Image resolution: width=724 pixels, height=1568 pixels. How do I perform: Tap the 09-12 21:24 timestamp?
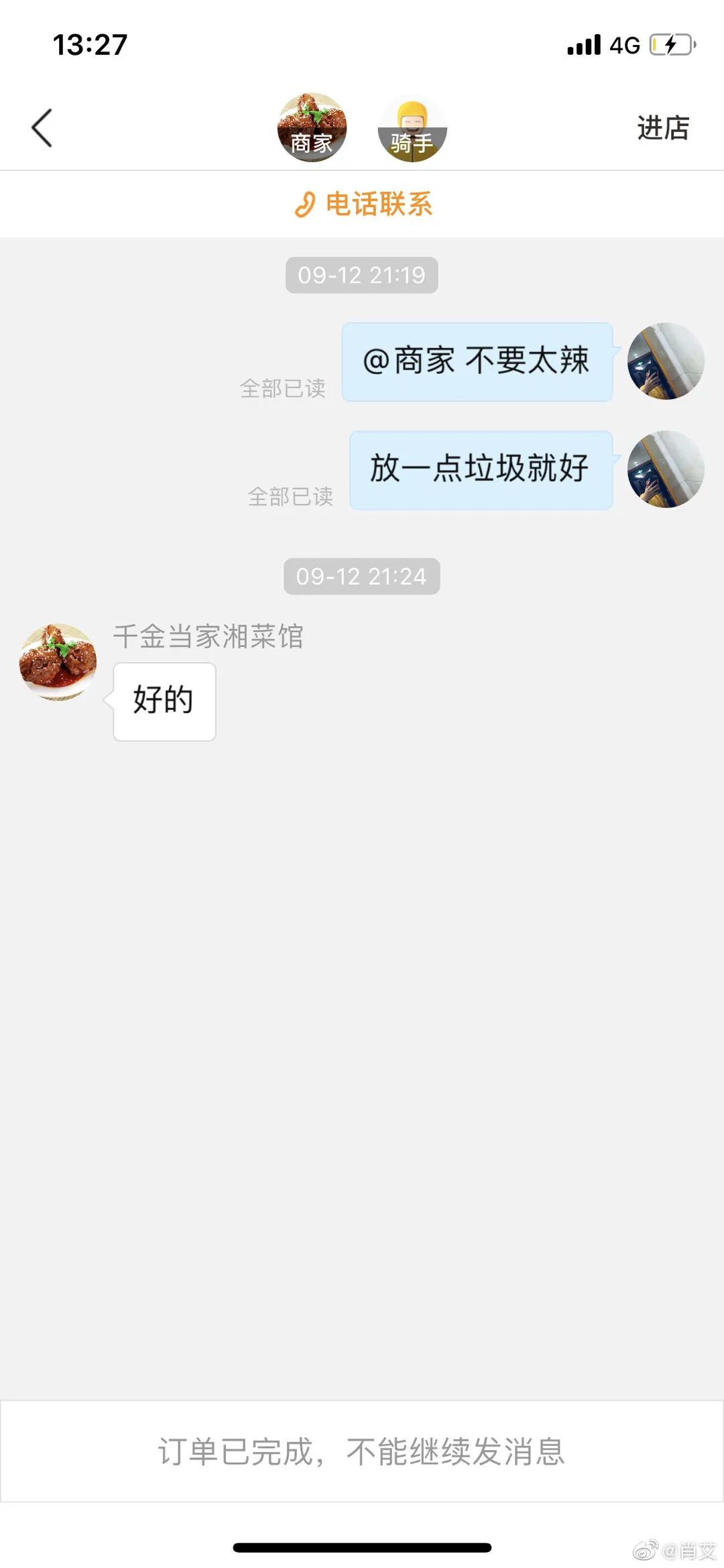(x=361, y=575)
